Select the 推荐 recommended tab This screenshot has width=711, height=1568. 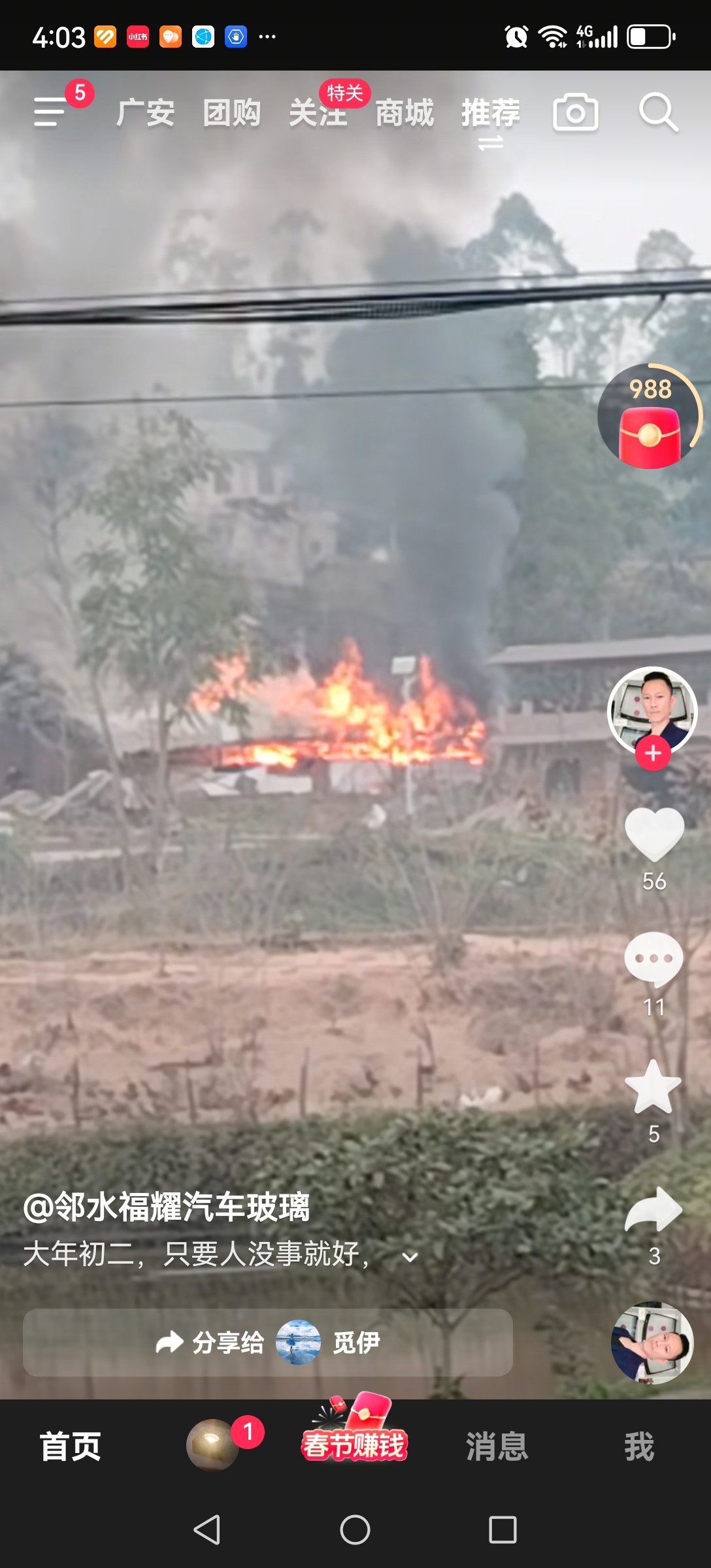coord(490,113)
